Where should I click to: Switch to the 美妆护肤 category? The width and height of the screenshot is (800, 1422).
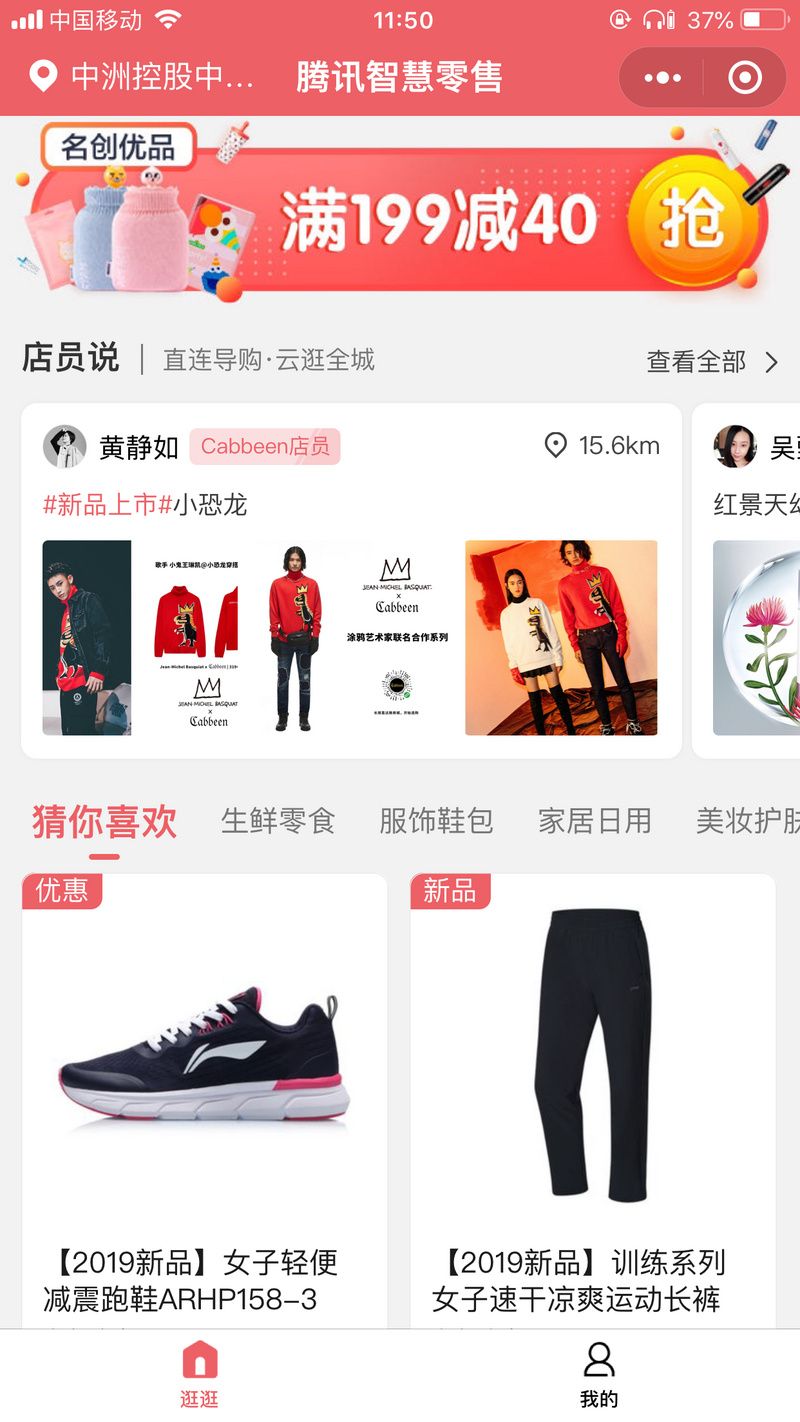point(748,822)
